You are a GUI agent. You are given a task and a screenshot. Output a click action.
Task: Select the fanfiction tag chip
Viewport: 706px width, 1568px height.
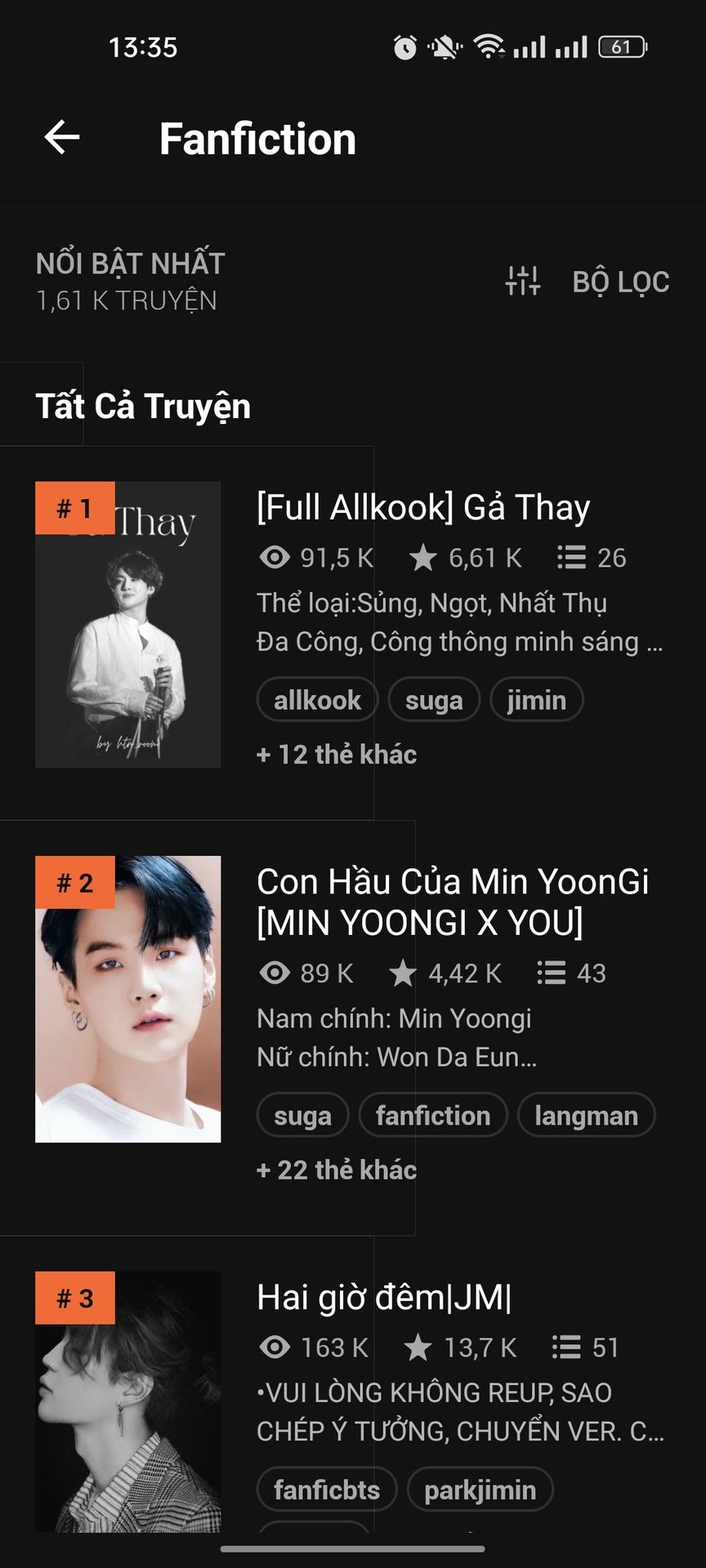pyautogui.click(x=433, y=1116)
